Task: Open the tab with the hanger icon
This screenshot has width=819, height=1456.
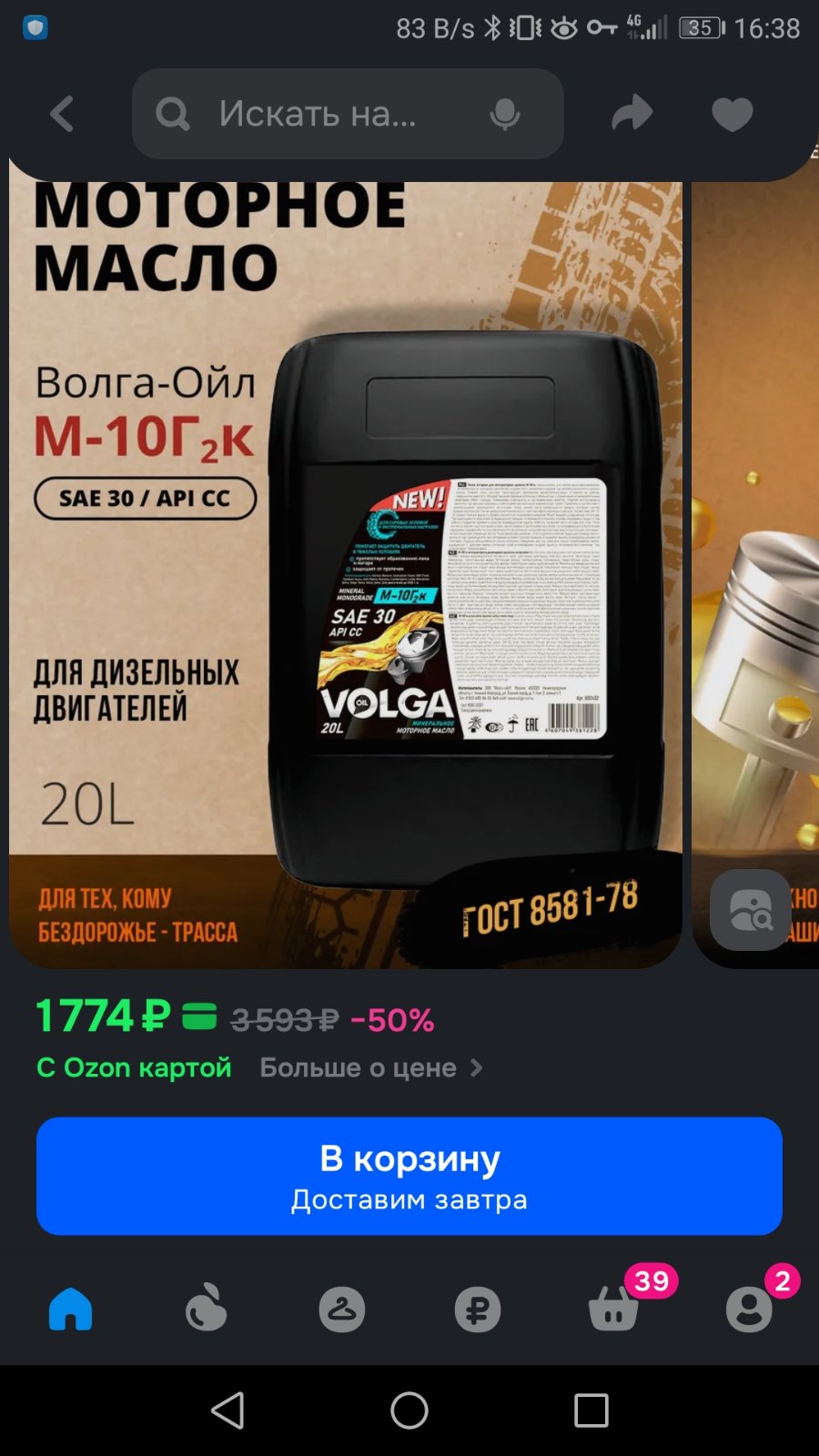Action: (x=342, y=1309)
